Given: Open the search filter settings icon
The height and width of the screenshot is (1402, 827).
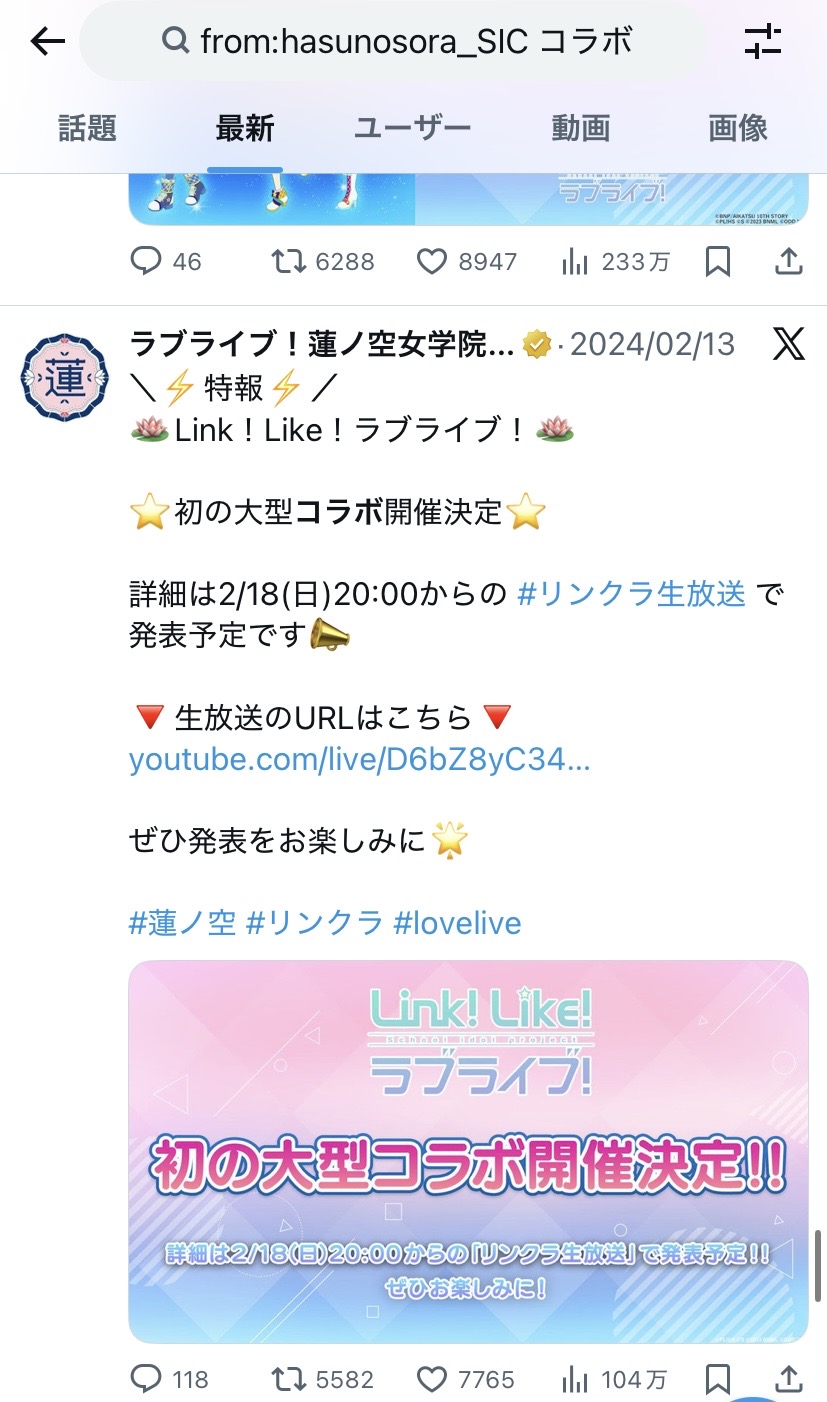Looking at the screenshot, I should pyautogui.click(x=763, y=41).
